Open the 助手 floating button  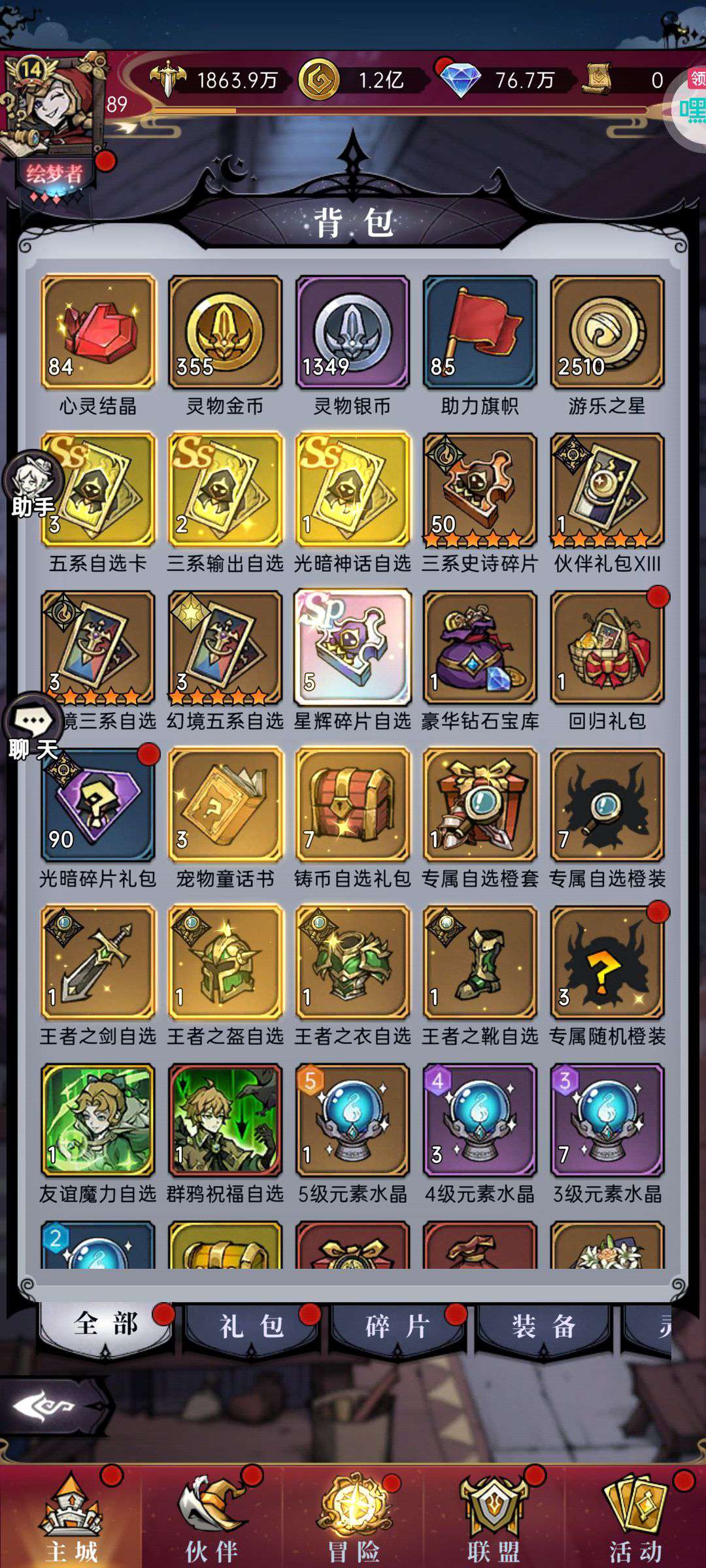click(33, 483)
